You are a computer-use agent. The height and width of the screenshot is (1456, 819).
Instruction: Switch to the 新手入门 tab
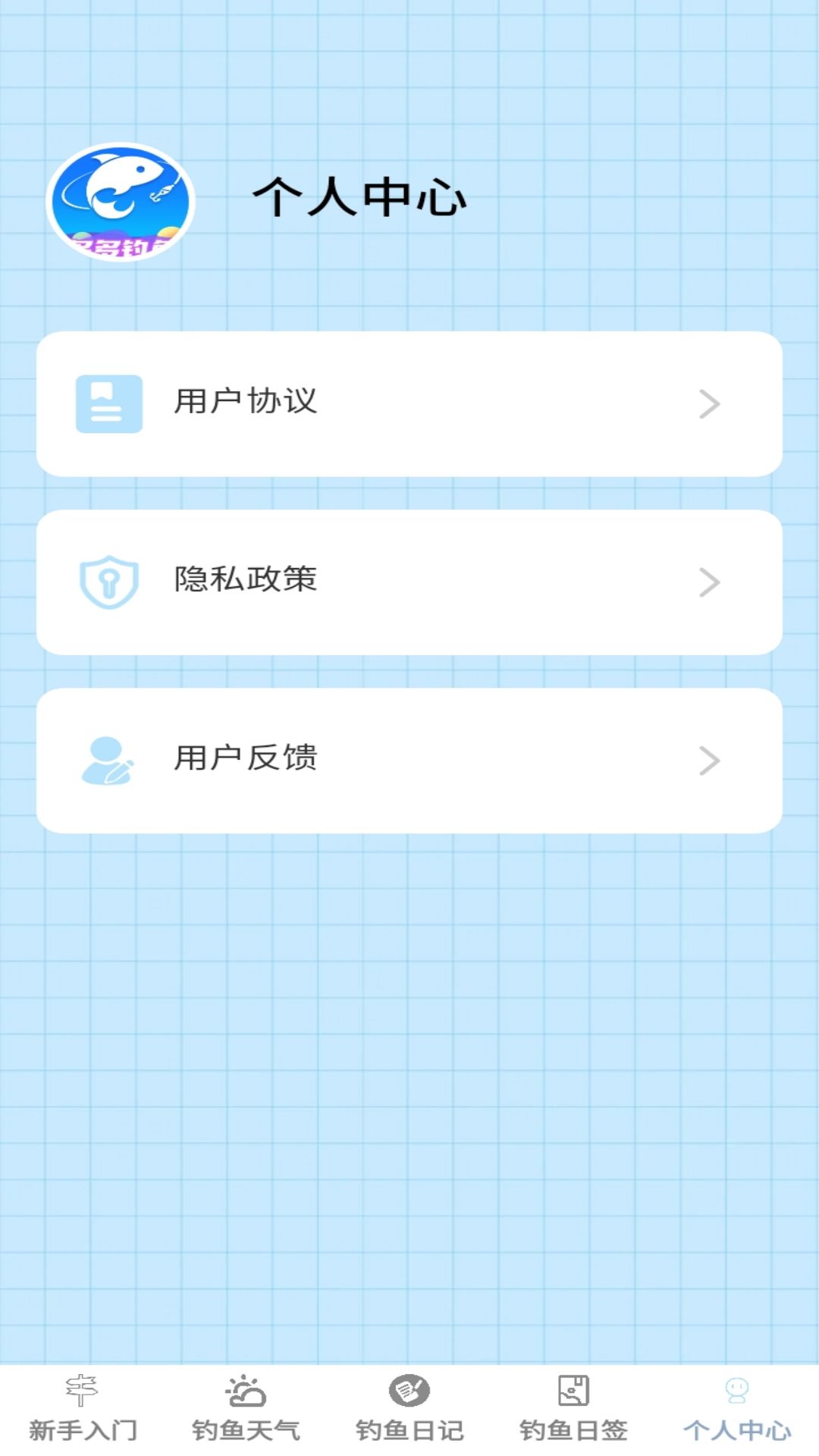pyautogui.click(x=82, y=1410)
